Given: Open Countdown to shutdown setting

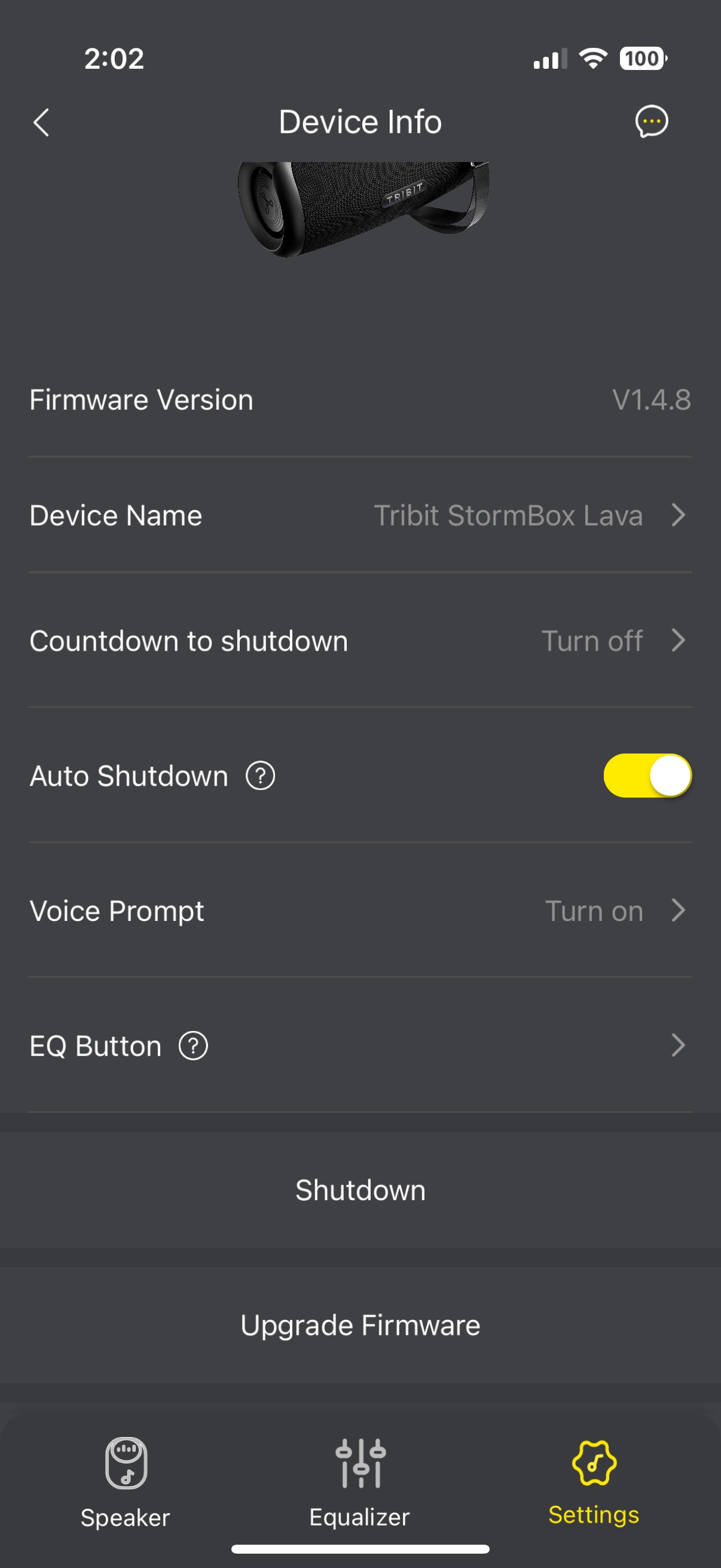Looking at the screenshot, I should point(360,641).
